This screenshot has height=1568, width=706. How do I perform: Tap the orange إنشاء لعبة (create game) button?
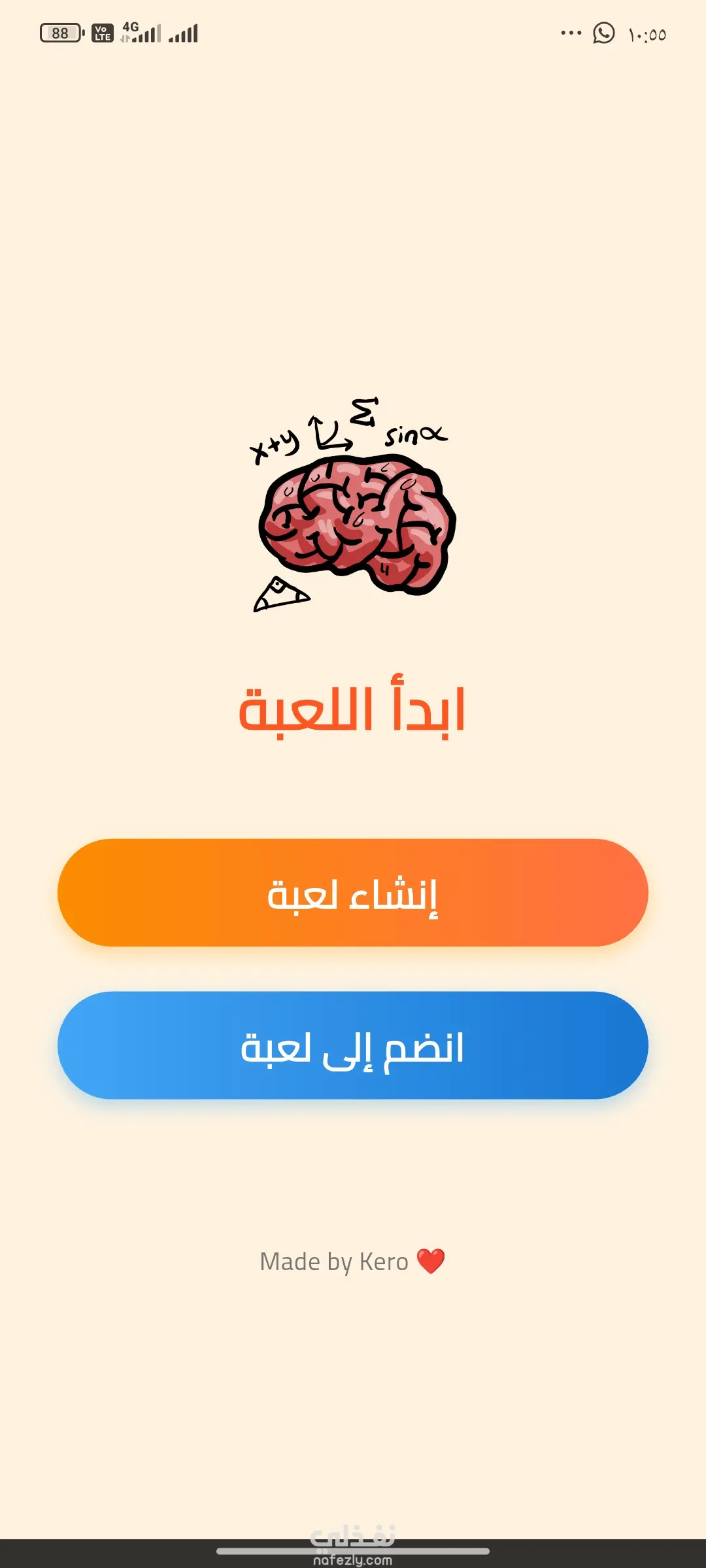(353, 892)
